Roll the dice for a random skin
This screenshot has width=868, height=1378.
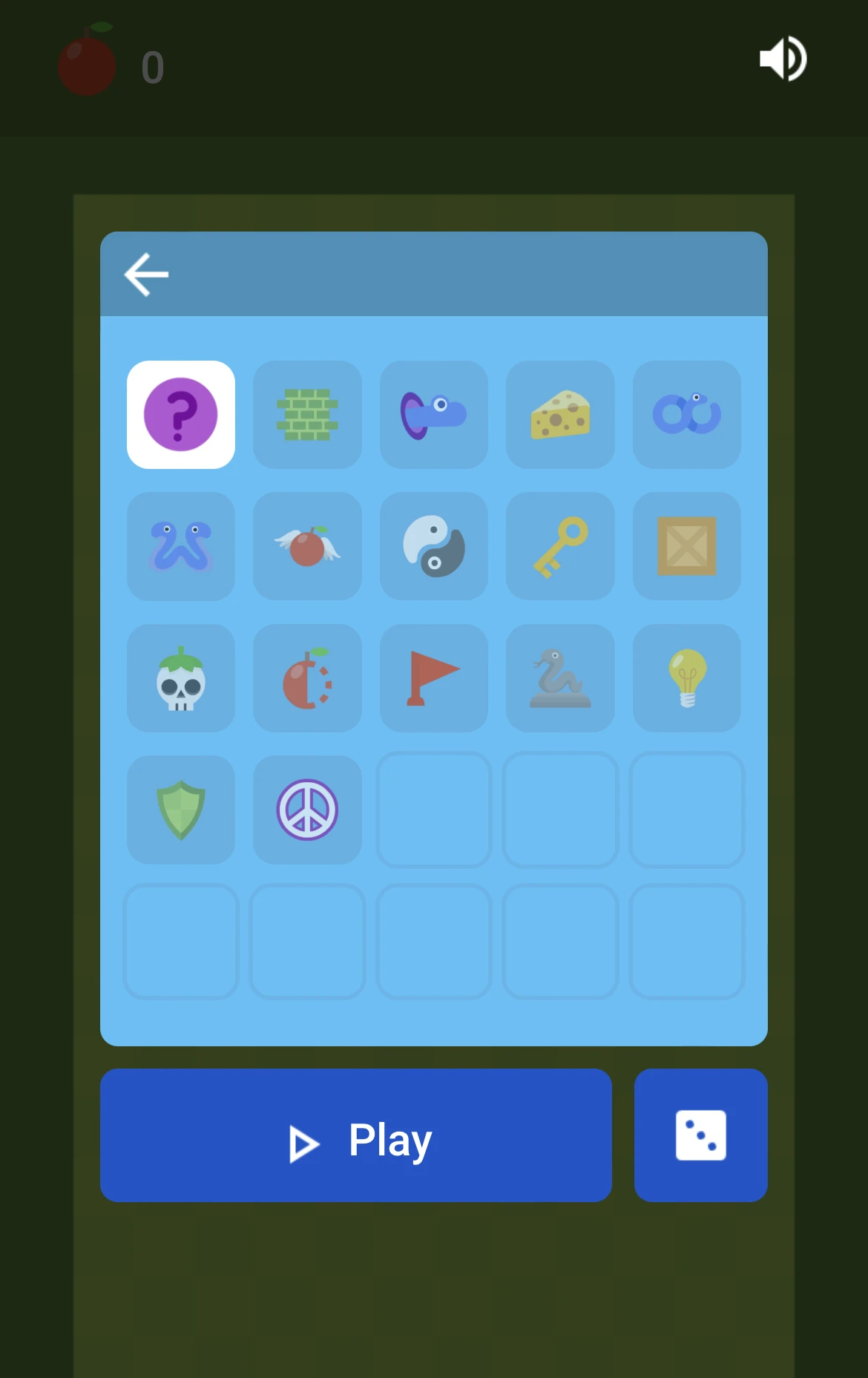pyautogui.click(x=700, y=1135)
